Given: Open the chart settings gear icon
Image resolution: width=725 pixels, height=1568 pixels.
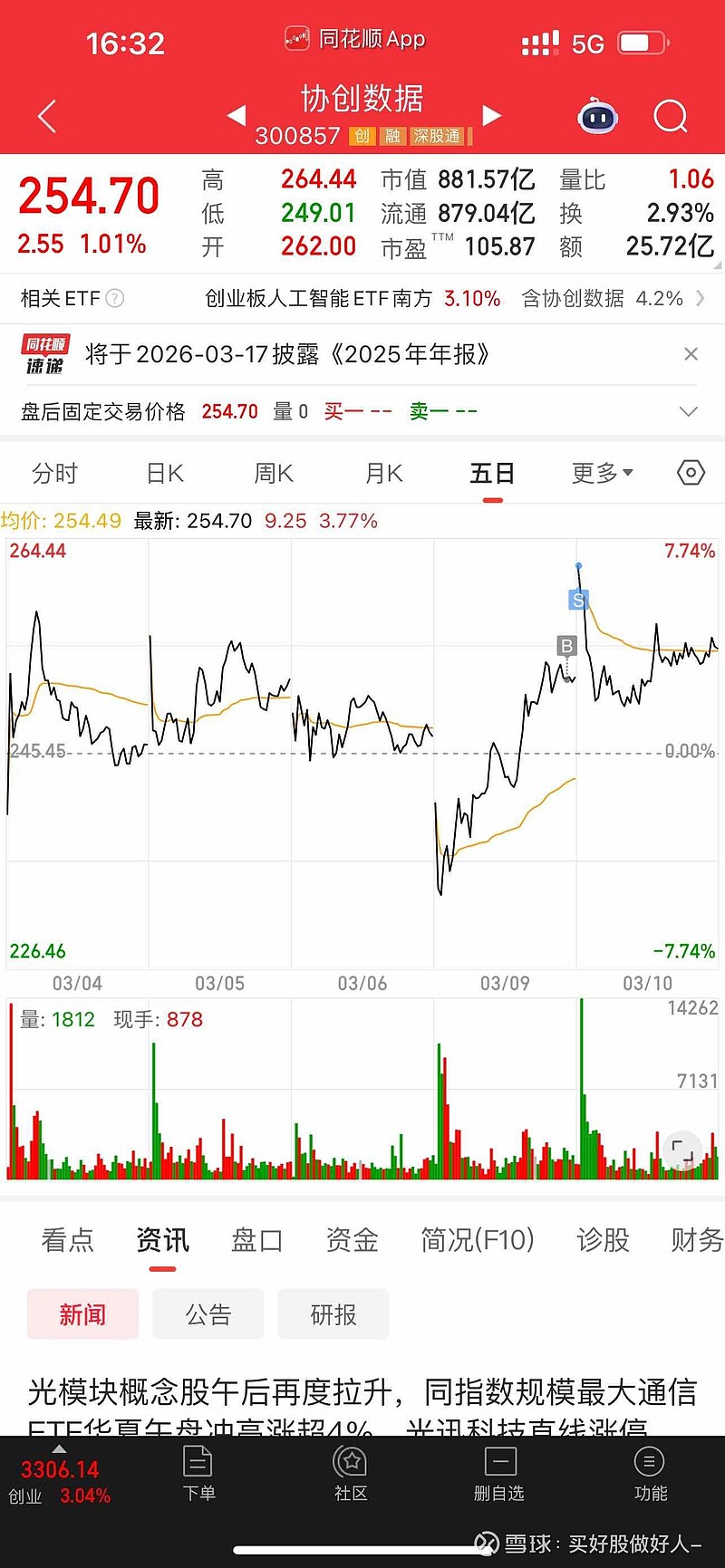Looking at the screenshot, I should coord(690,472).
